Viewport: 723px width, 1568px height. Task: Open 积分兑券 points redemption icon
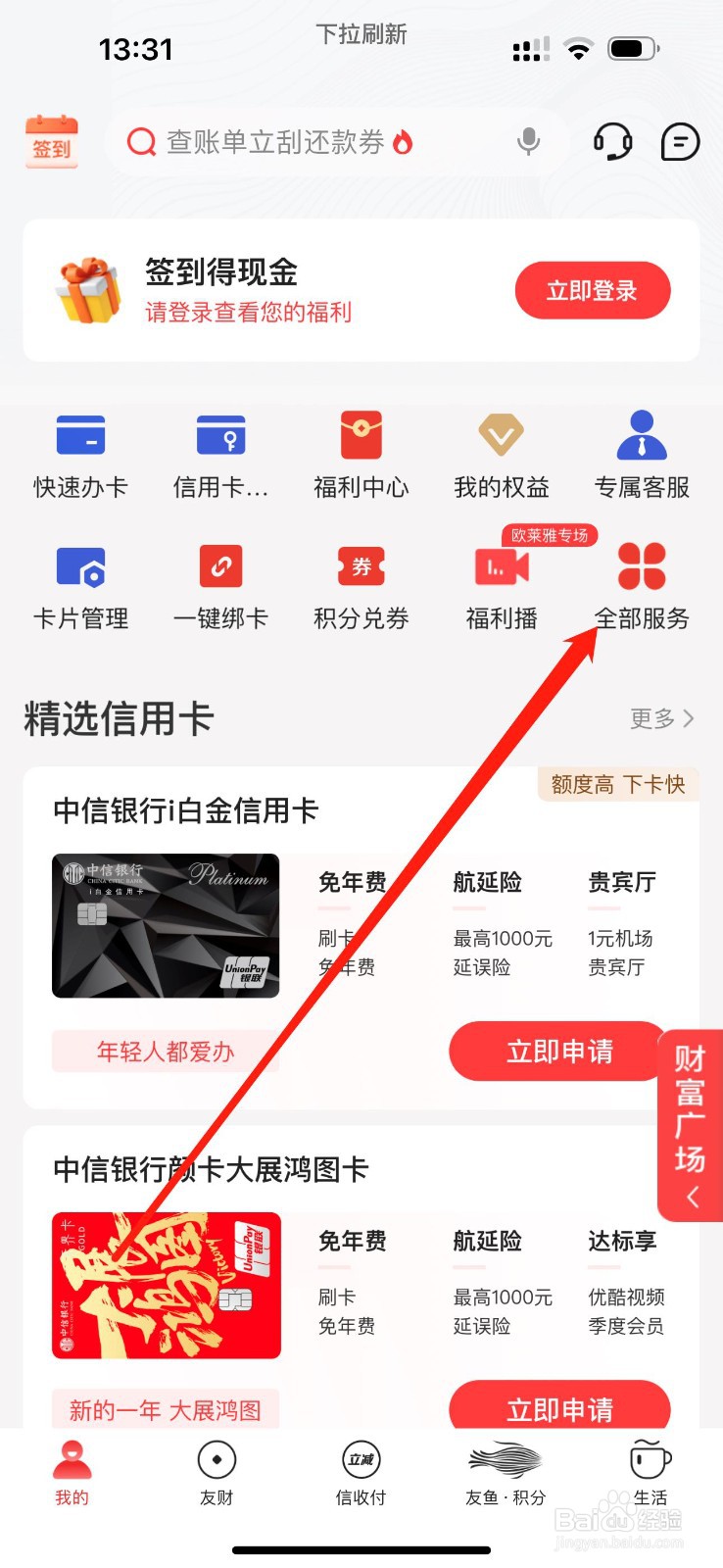pyautogui.click(x=361, y=586)
